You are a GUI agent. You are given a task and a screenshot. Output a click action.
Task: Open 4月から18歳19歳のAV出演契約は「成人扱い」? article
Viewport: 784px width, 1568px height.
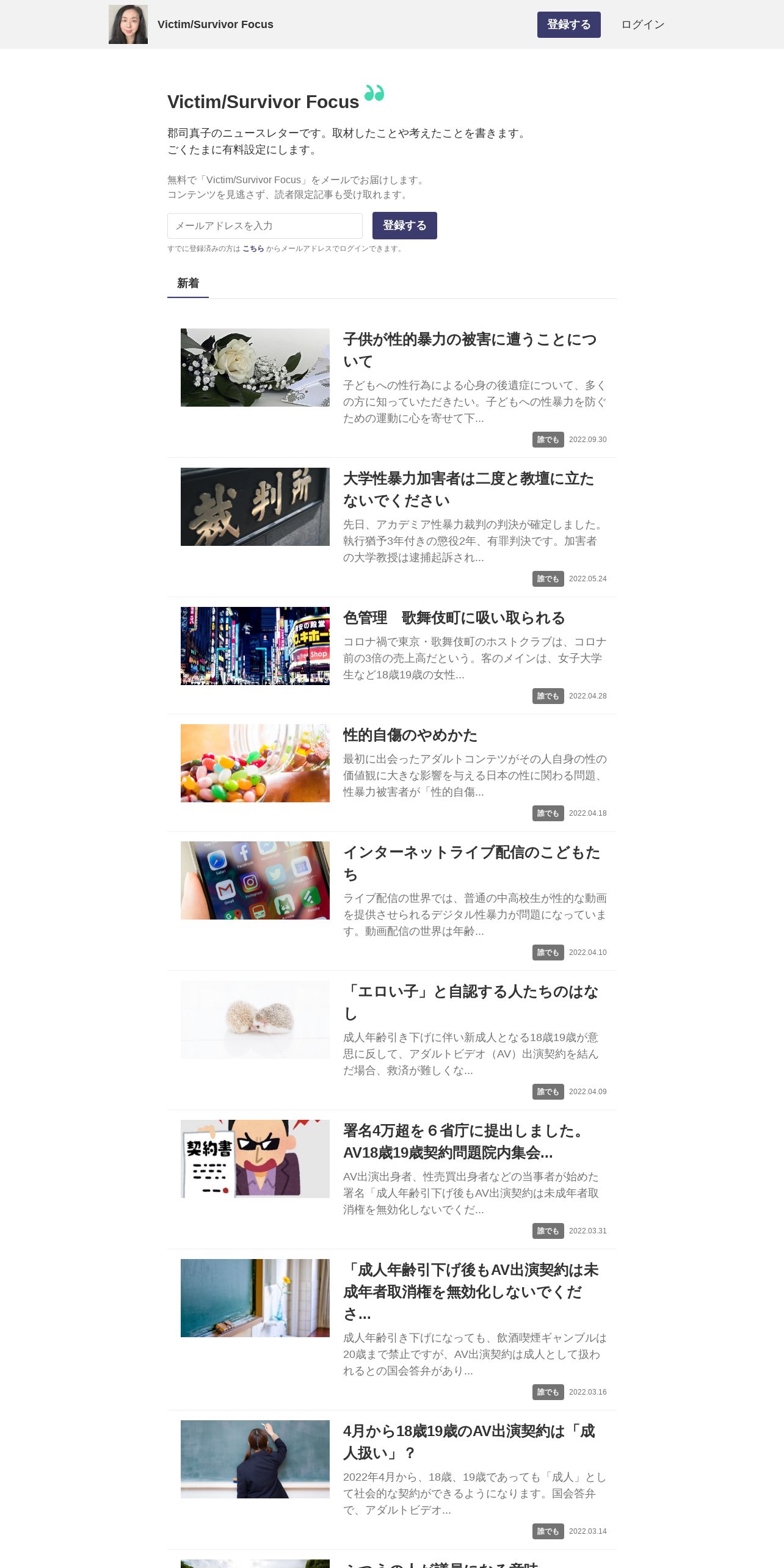(x=468, y=1442)
